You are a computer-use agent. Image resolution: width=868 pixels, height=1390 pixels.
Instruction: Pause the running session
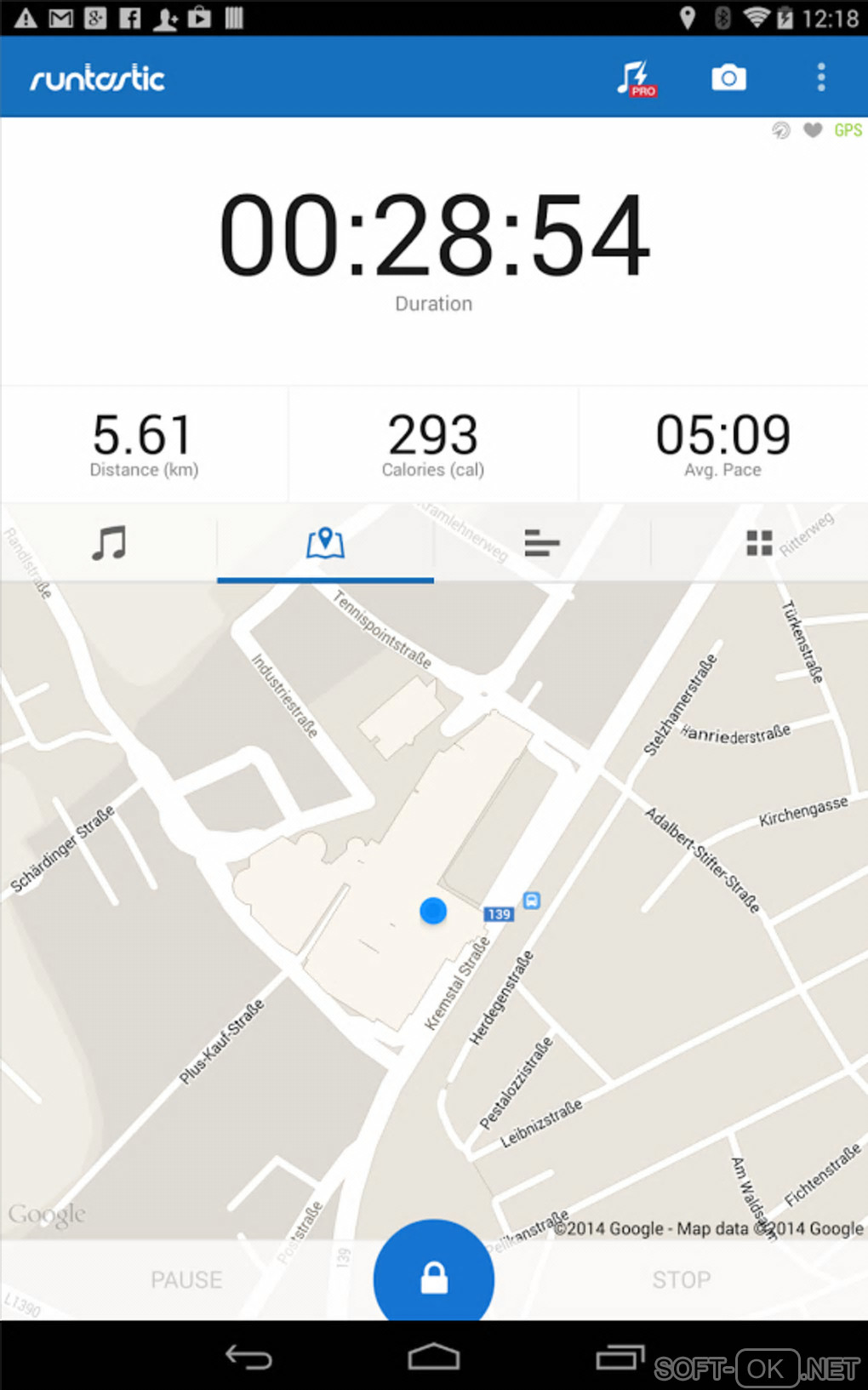(186, 1279)
